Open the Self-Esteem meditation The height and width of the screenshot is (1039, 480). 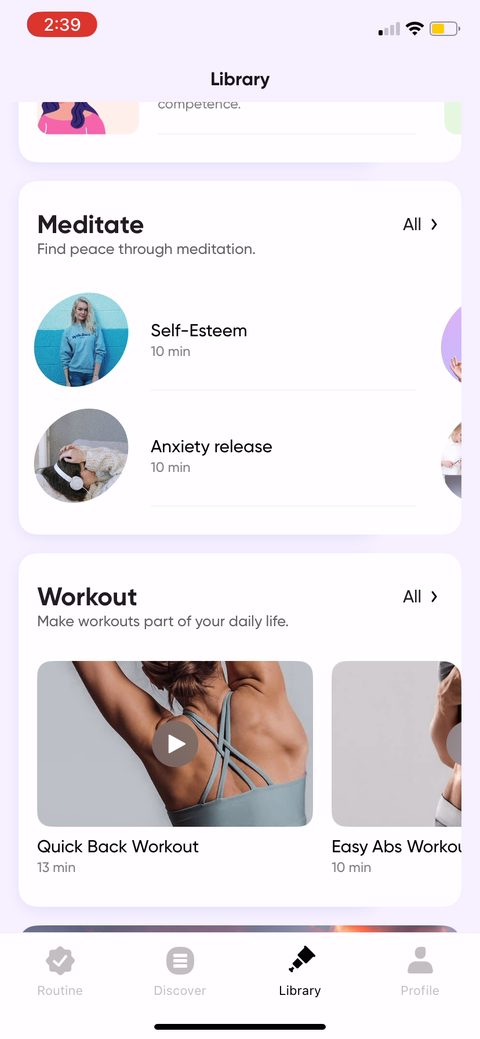(225, 340)
